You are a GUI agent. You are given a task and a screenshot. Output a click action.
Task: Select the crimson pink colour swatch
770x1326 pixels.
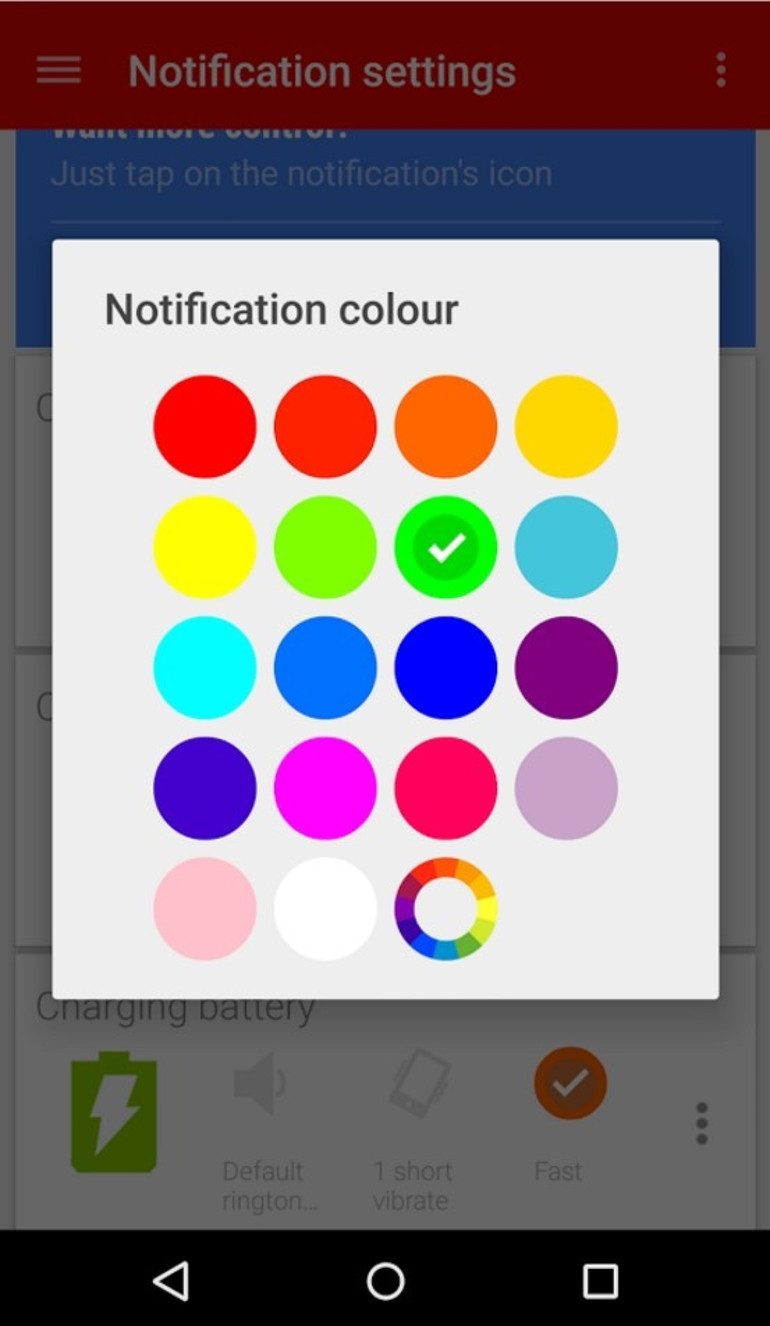tap(445, 788)
